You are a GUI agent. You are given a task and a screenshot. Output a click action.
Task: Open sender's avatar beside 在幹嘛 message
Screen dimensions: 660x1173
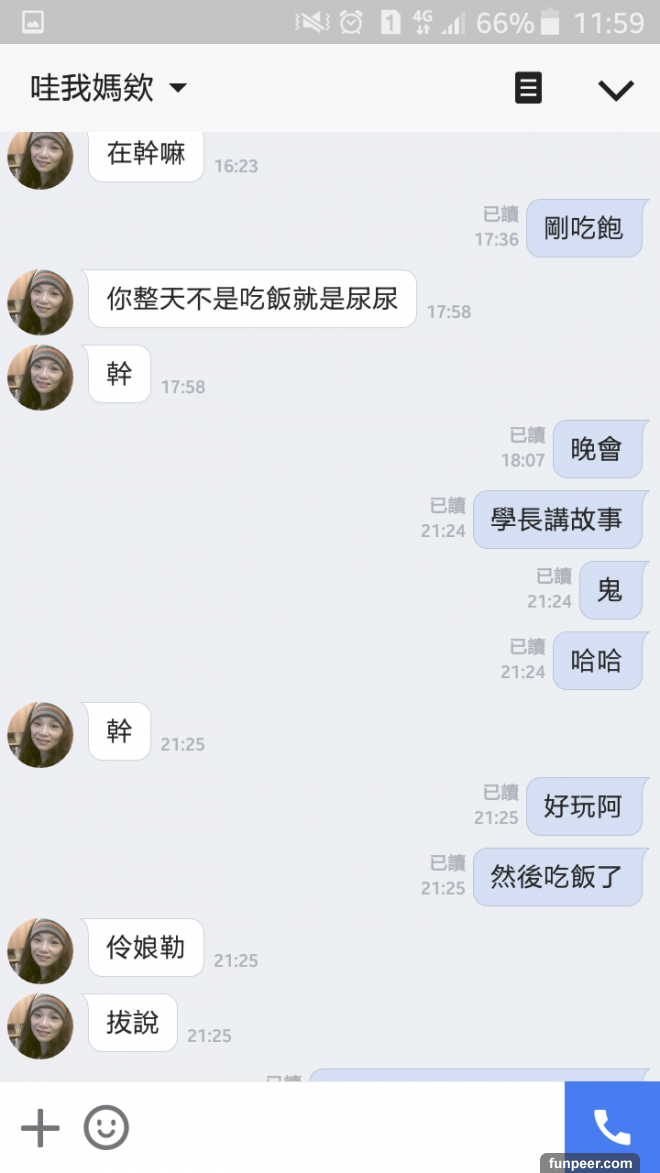click(x=41, y=160)
